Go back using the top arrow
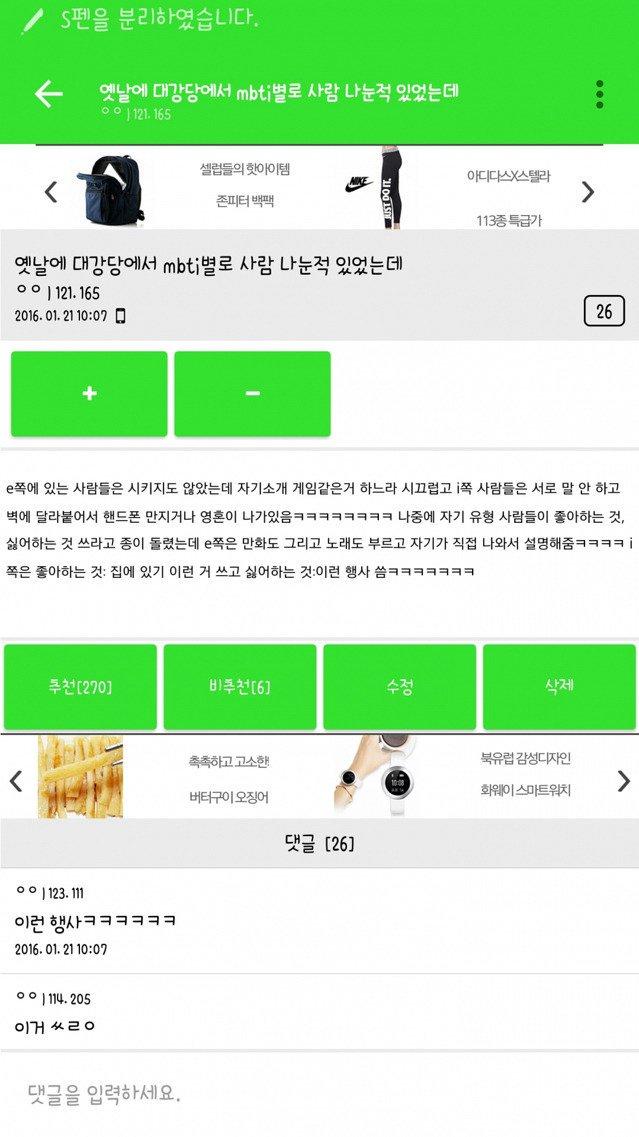The height and width of the screenshot is (1137, 639). tap(49, 94)
